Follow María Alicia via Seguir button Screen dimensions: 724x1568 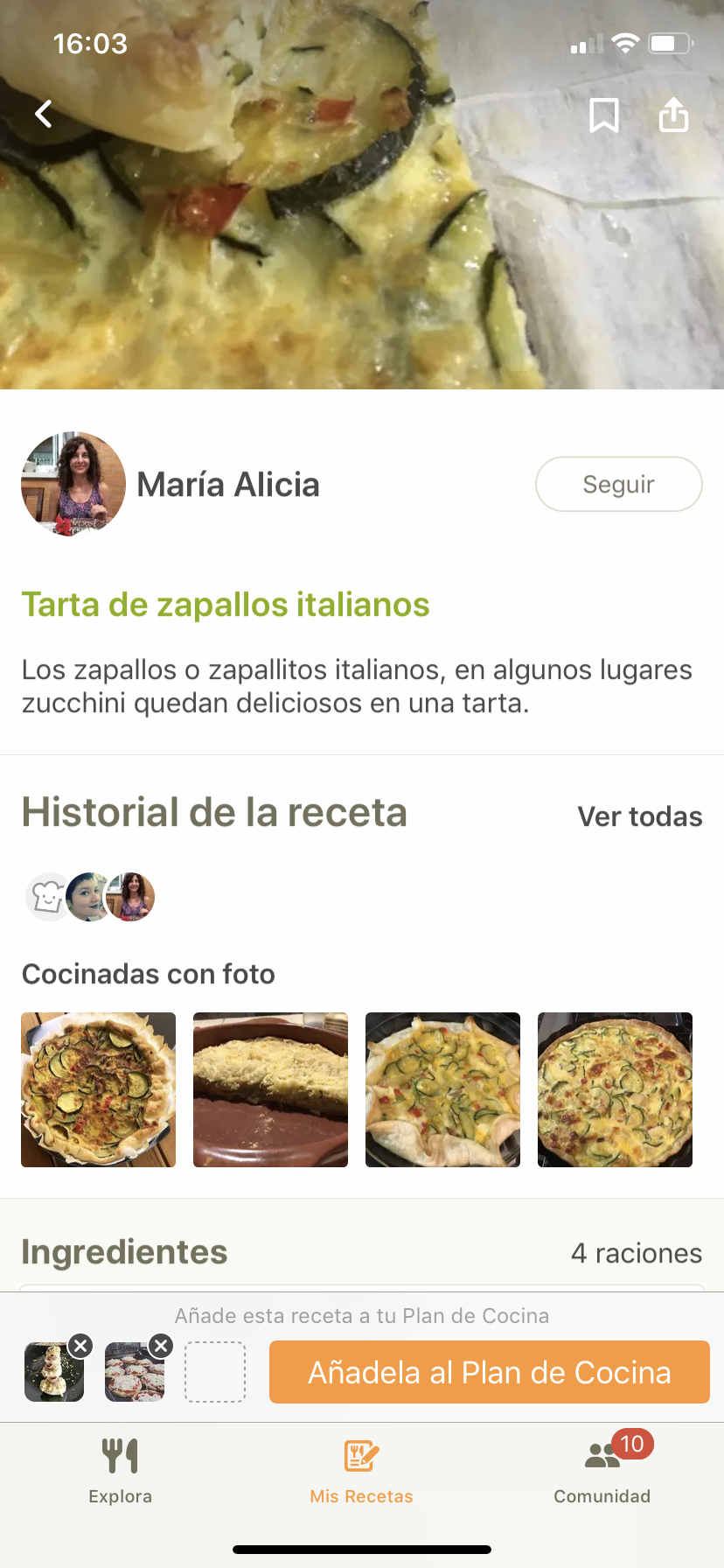[x=618, y=484]
